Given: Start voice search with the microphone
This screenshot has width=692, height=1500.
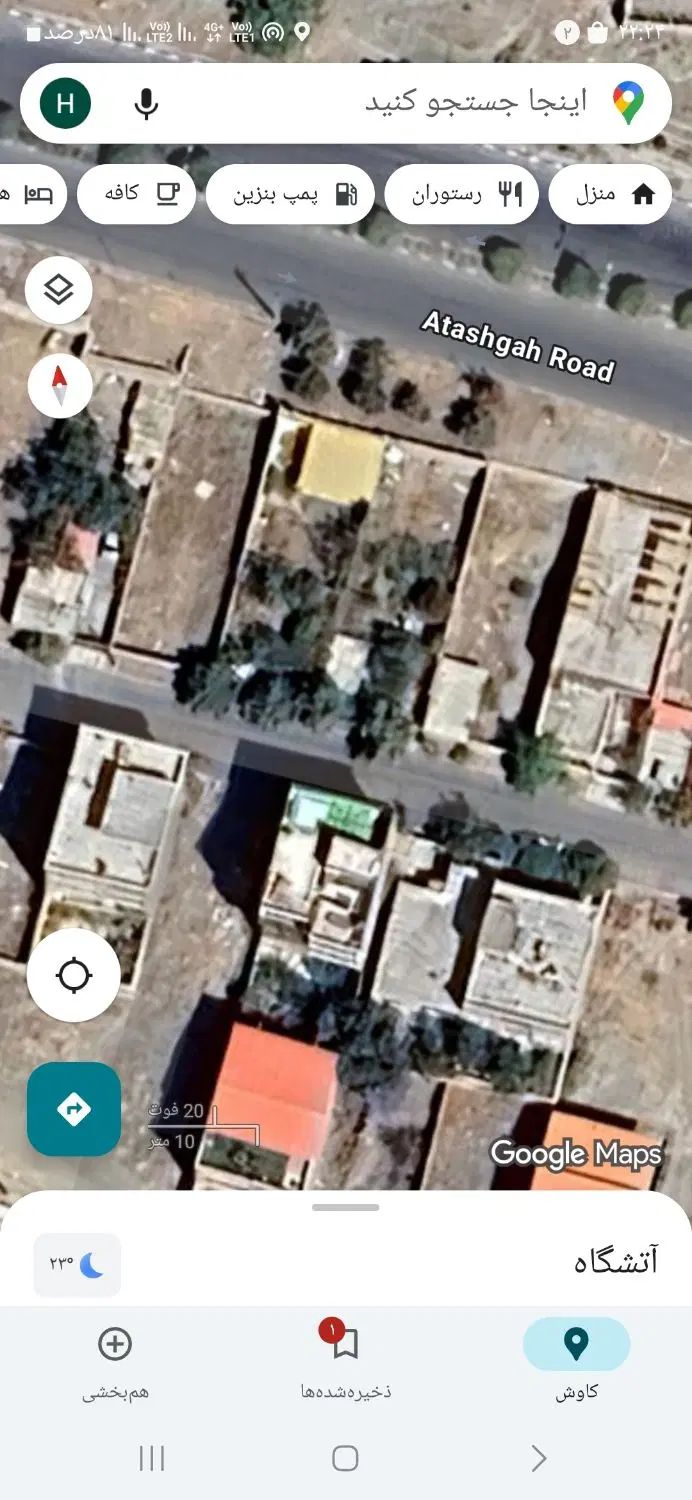Looking at the screenshot, I should click(x=146, y=104).
